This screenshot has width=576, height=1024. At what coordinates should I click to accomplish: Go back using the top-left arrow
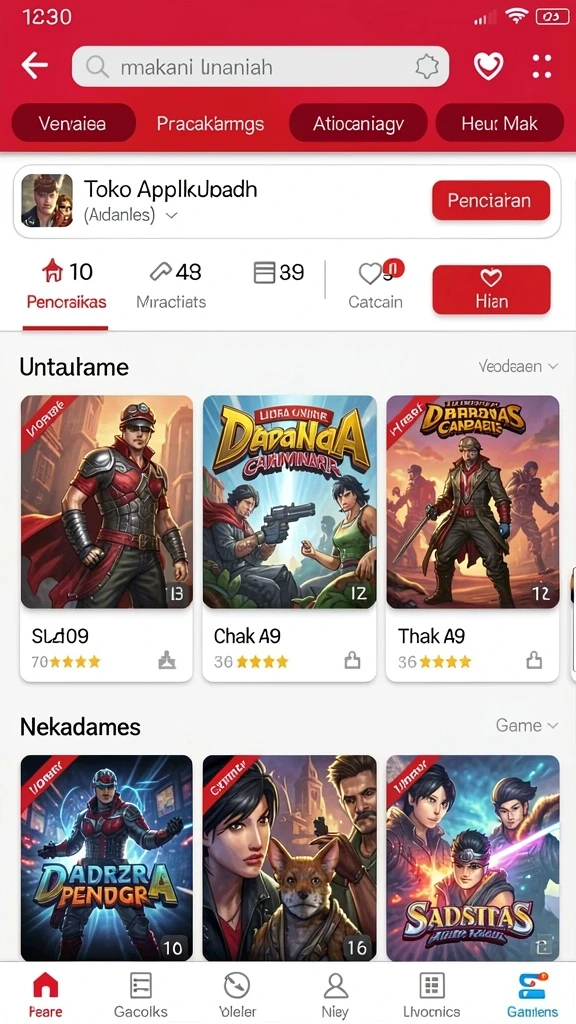35,65
